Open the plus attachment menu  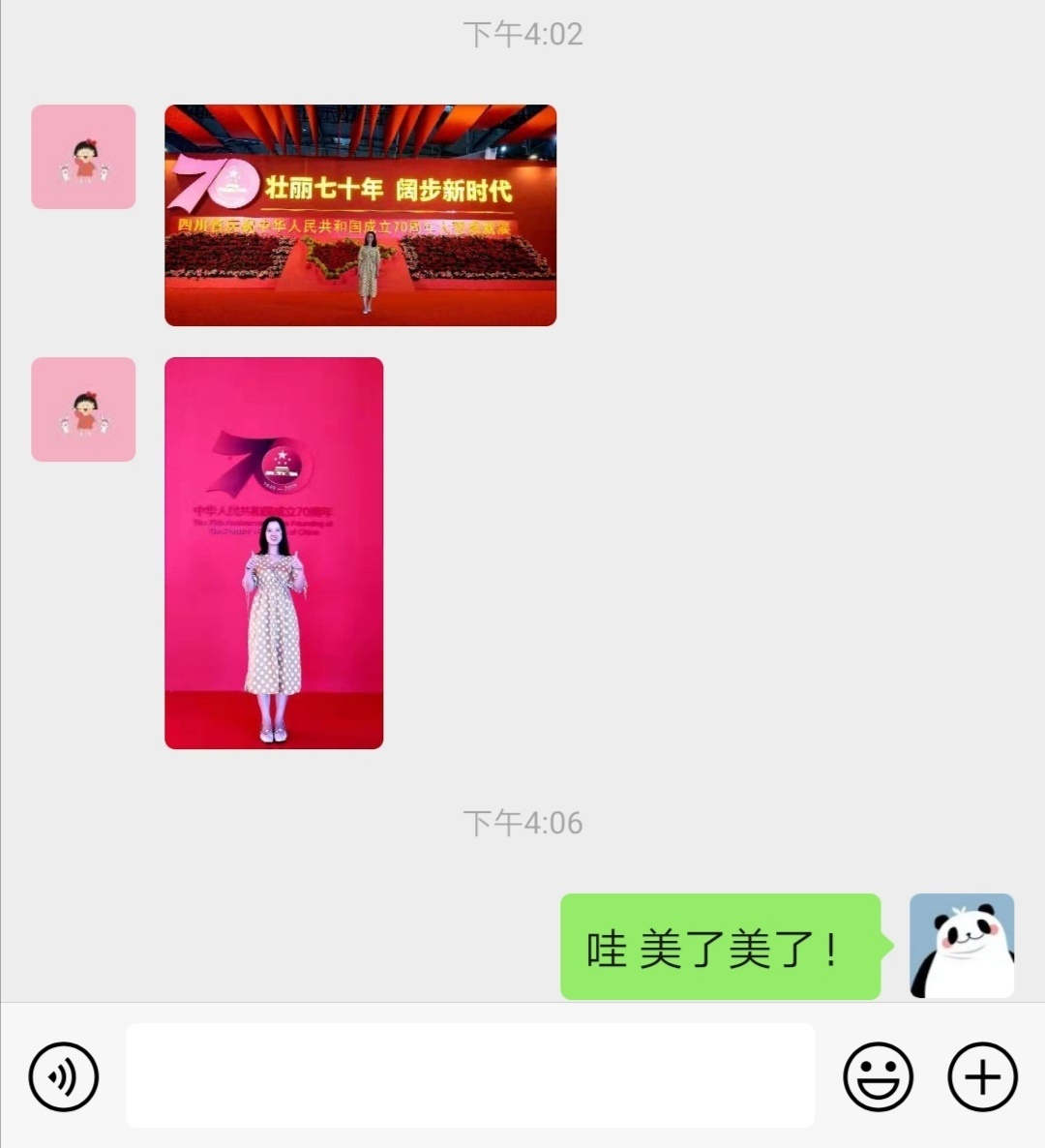click(982, 1076)
